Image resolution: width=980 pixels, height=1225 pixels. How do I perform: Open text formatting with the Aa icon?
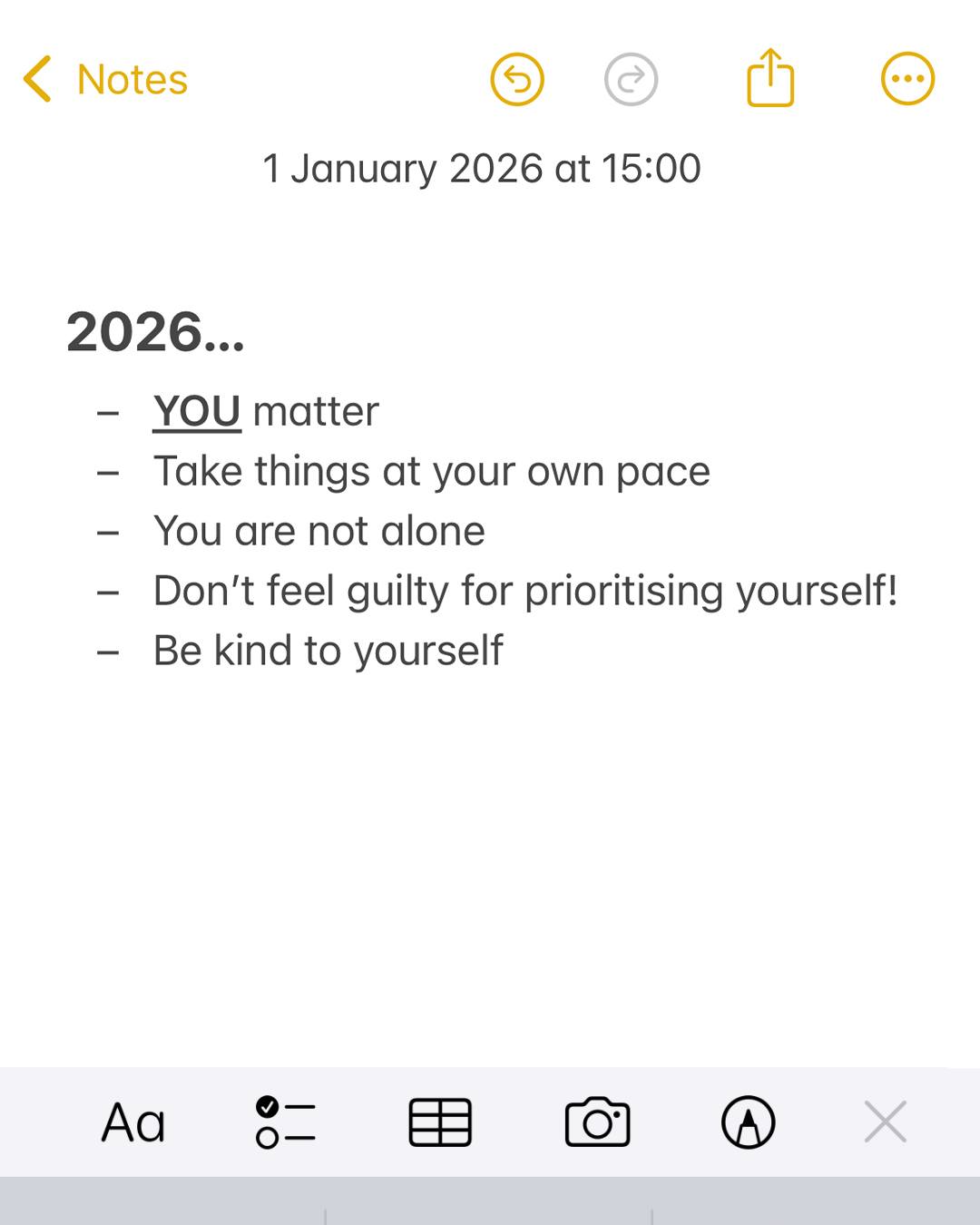pos(133,1122)
